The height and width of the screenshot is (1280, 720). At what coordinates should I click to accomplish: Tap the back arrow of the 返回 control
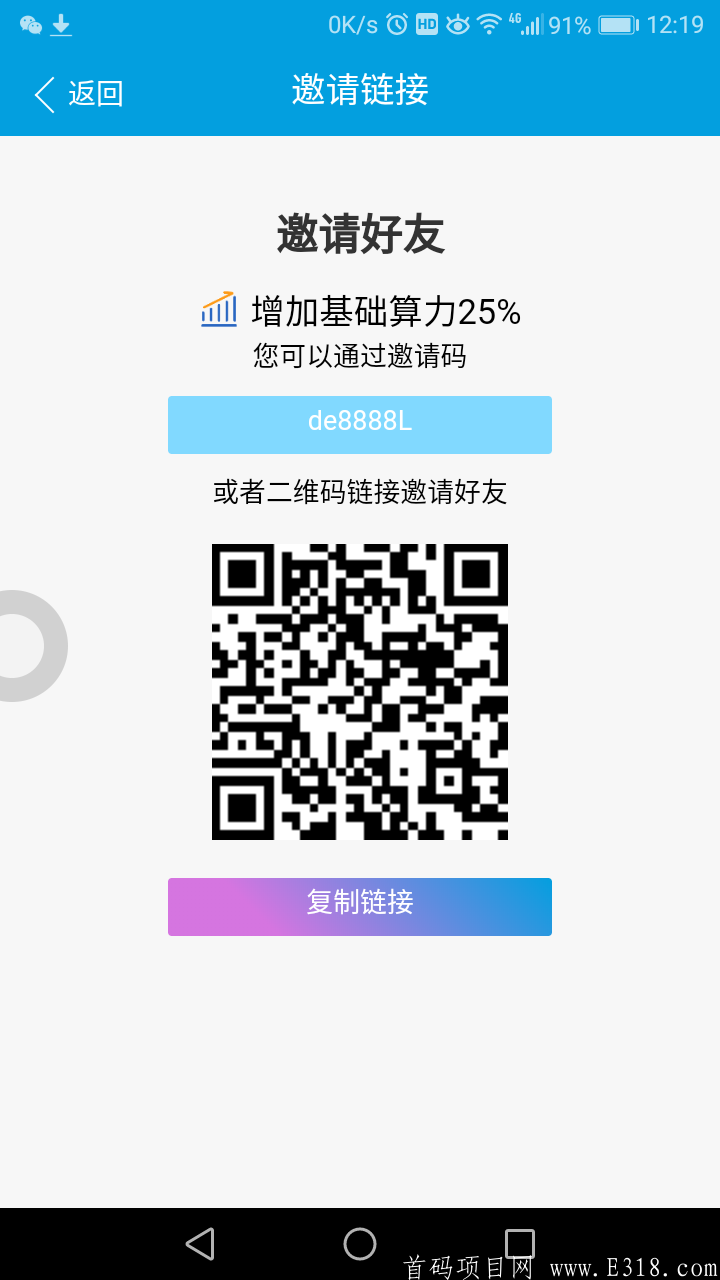[x=42, y=93]
